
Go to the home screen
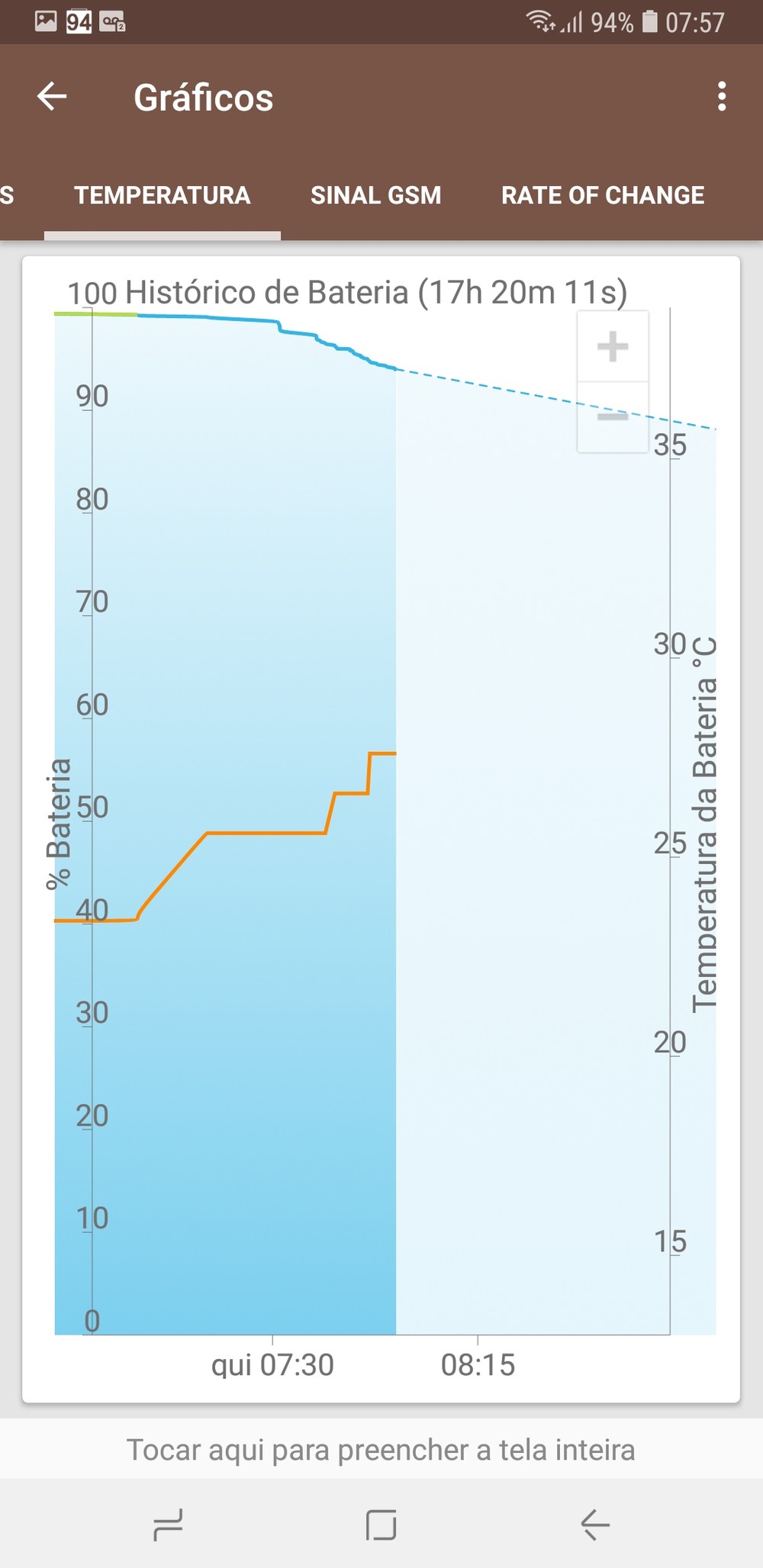(381, 1525)
